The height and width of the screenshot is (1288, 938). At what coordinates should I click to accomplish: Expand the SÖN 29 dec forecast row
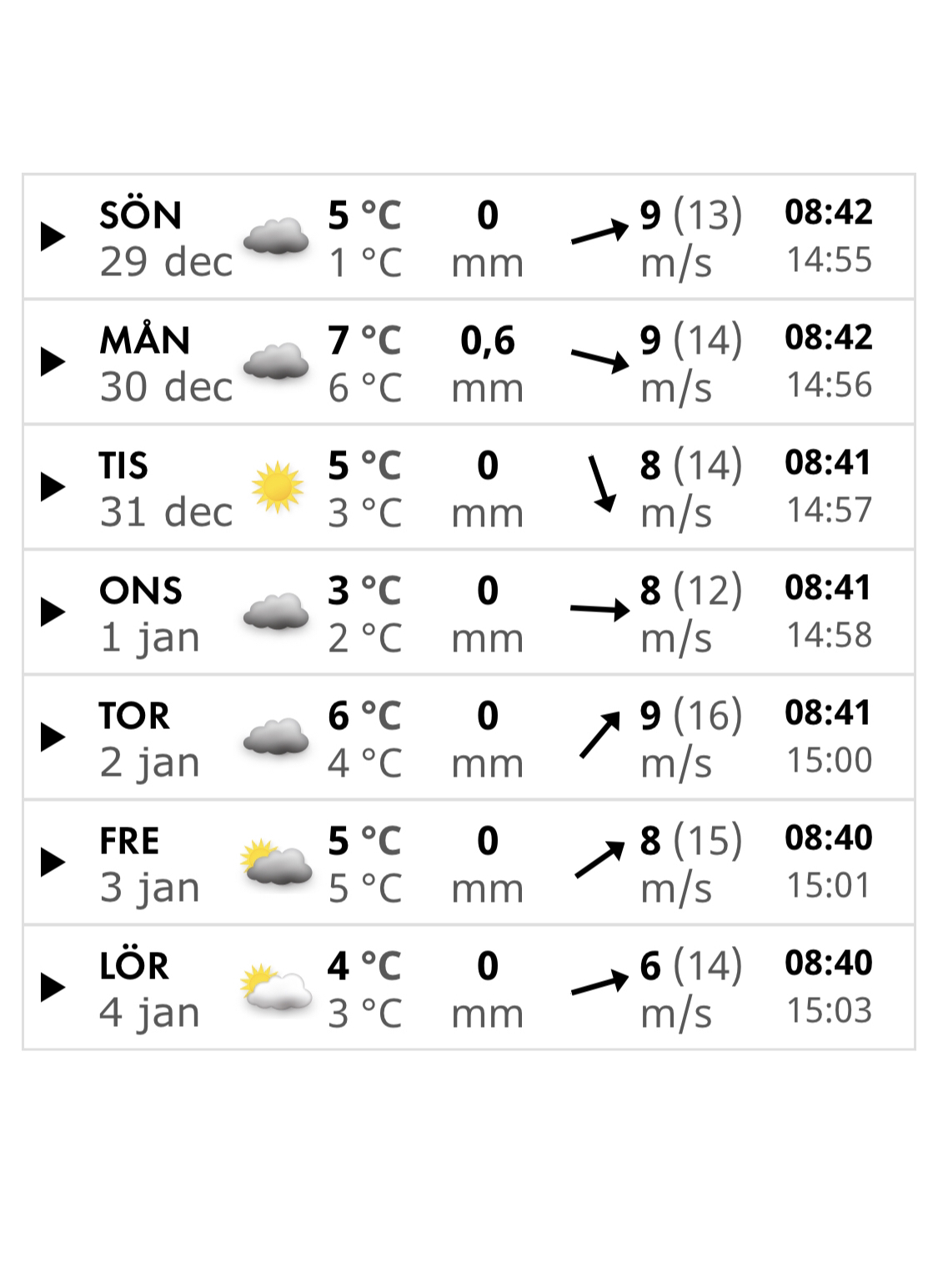53,237
